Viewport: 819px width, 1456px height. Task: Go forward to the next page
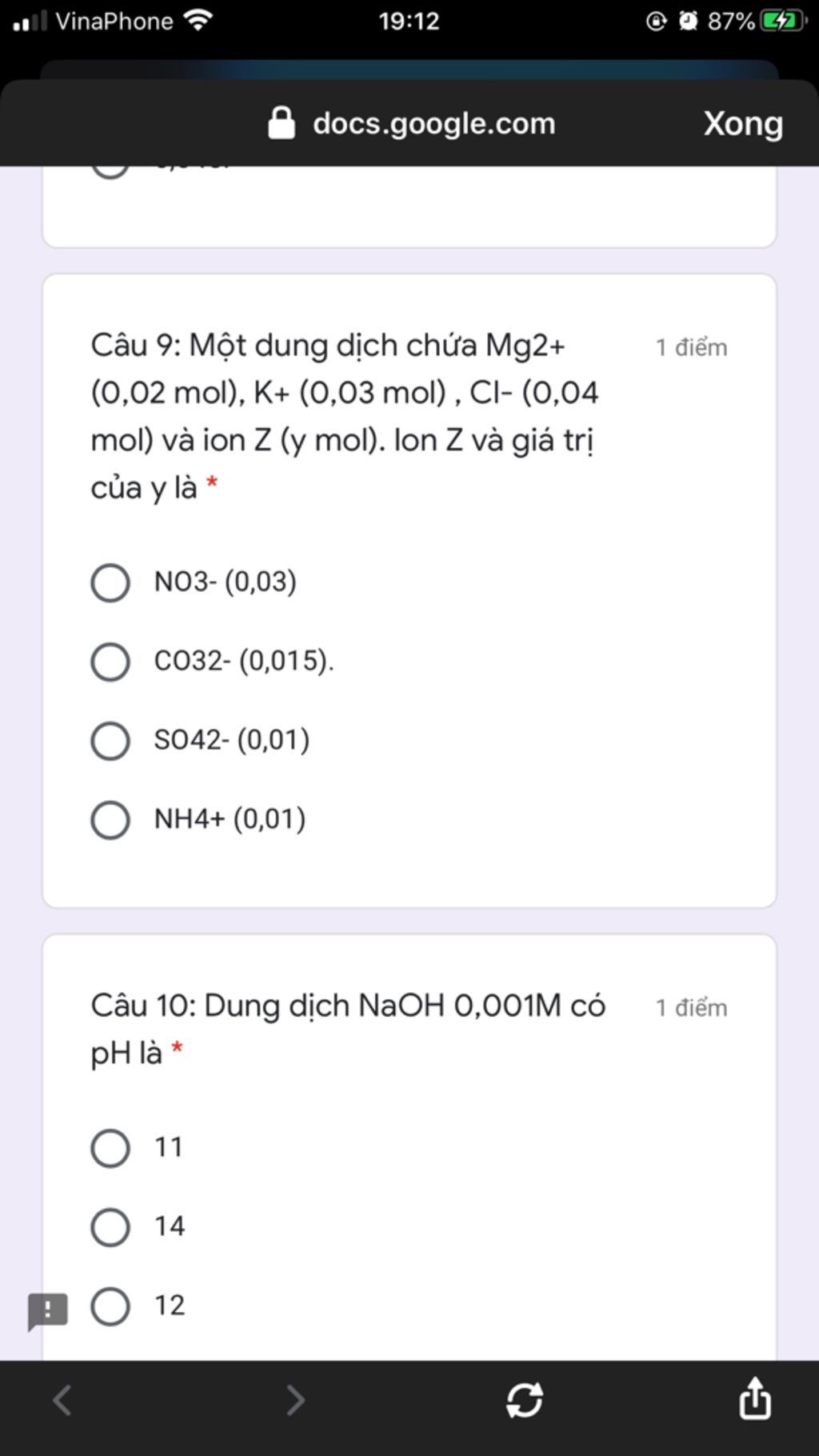(295, 1400)
